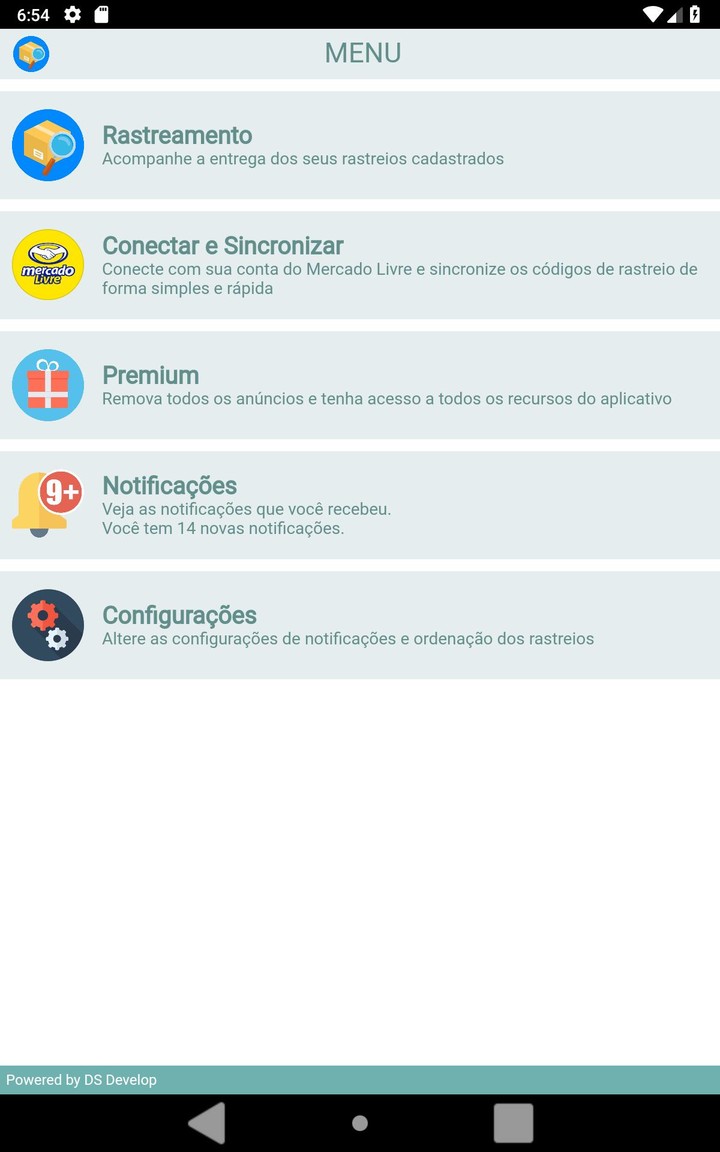Tap the MENU title text
This screenshot has width=720, height=1152.
pyautogui.click(x=362, y=53)
